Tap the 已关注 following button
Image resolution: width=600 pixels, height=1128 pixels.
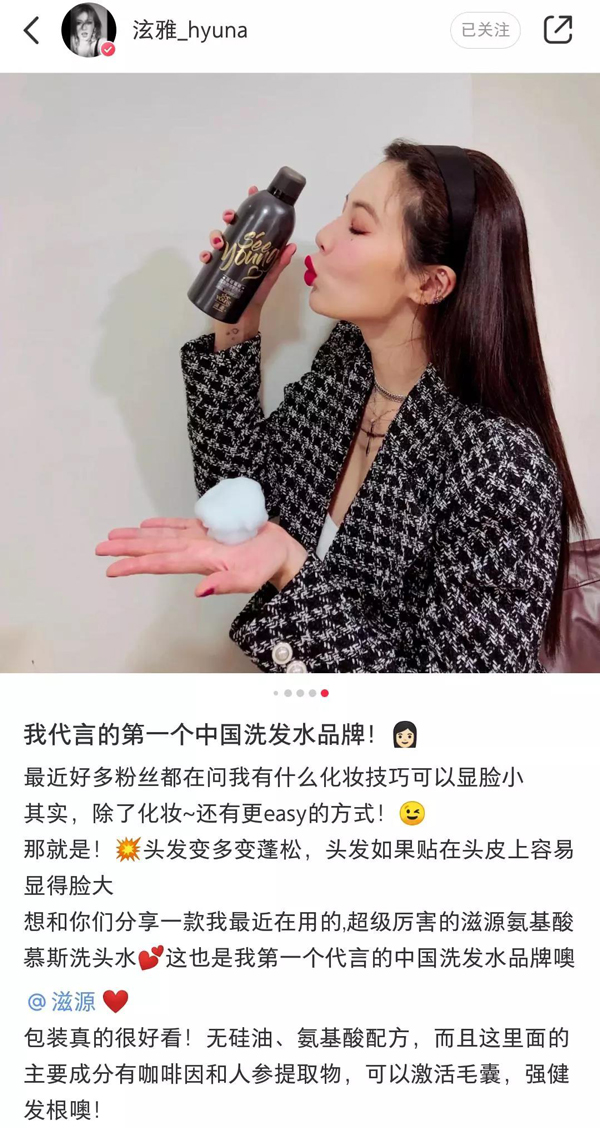click(485, 31)
